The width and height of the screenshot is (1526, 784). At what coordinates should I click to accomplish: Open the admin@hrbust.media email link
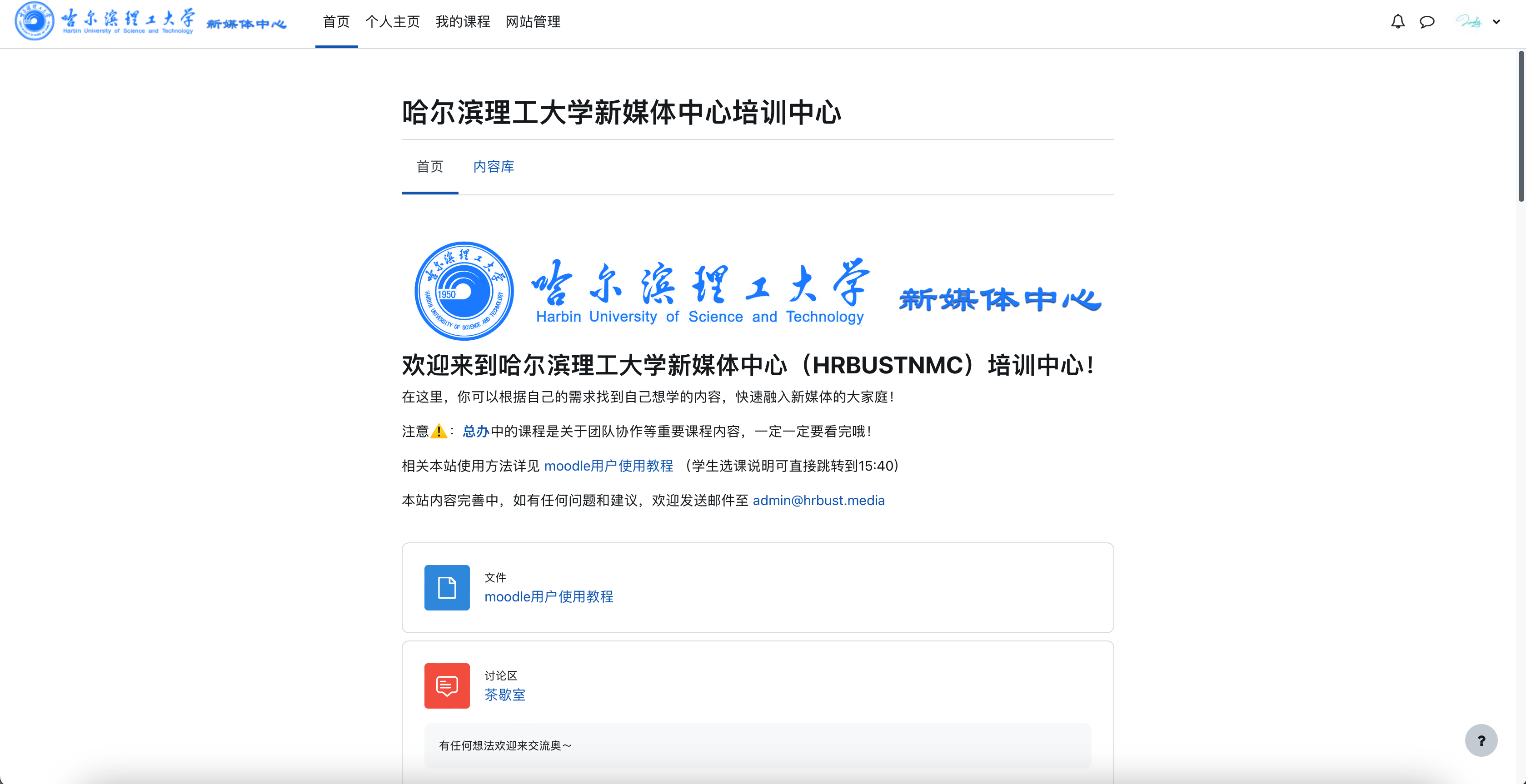click(x=818, y=501)
